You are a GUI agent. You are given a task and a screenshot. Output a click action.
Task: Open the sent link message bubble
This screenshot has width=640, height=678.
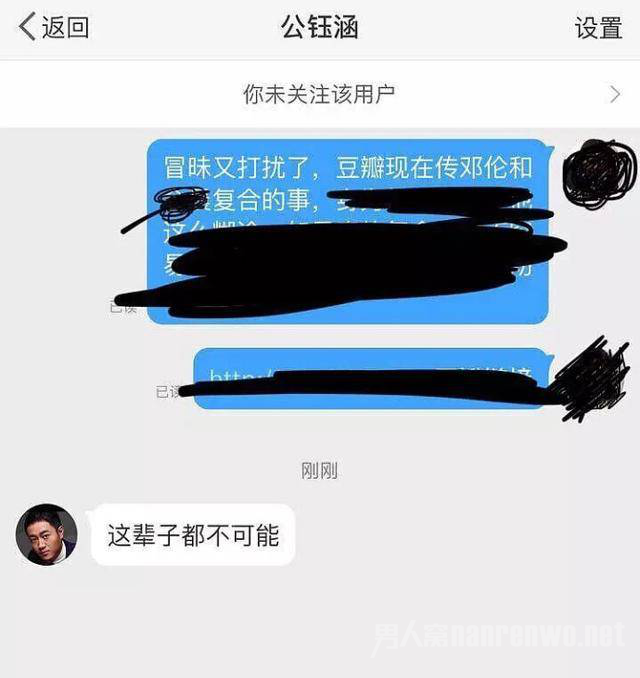coord(371,378)
